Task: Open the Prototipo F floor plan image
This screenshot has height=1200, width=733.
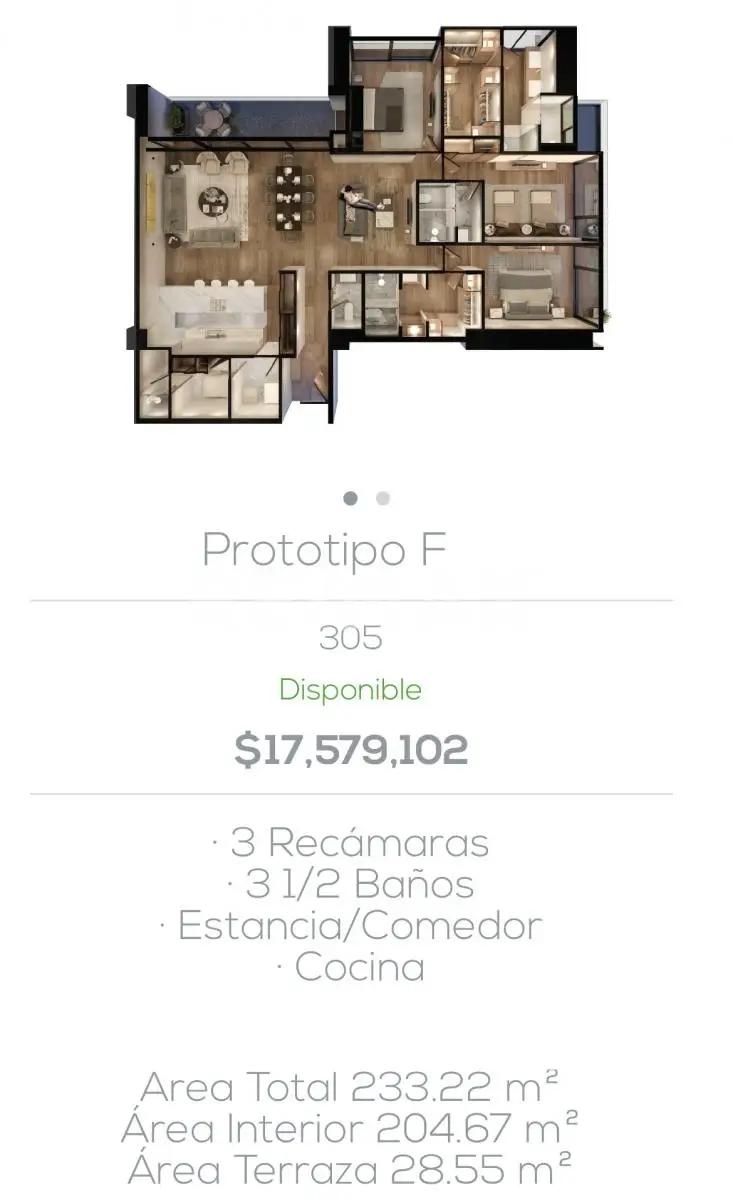Action: click(x=366, y=225)
